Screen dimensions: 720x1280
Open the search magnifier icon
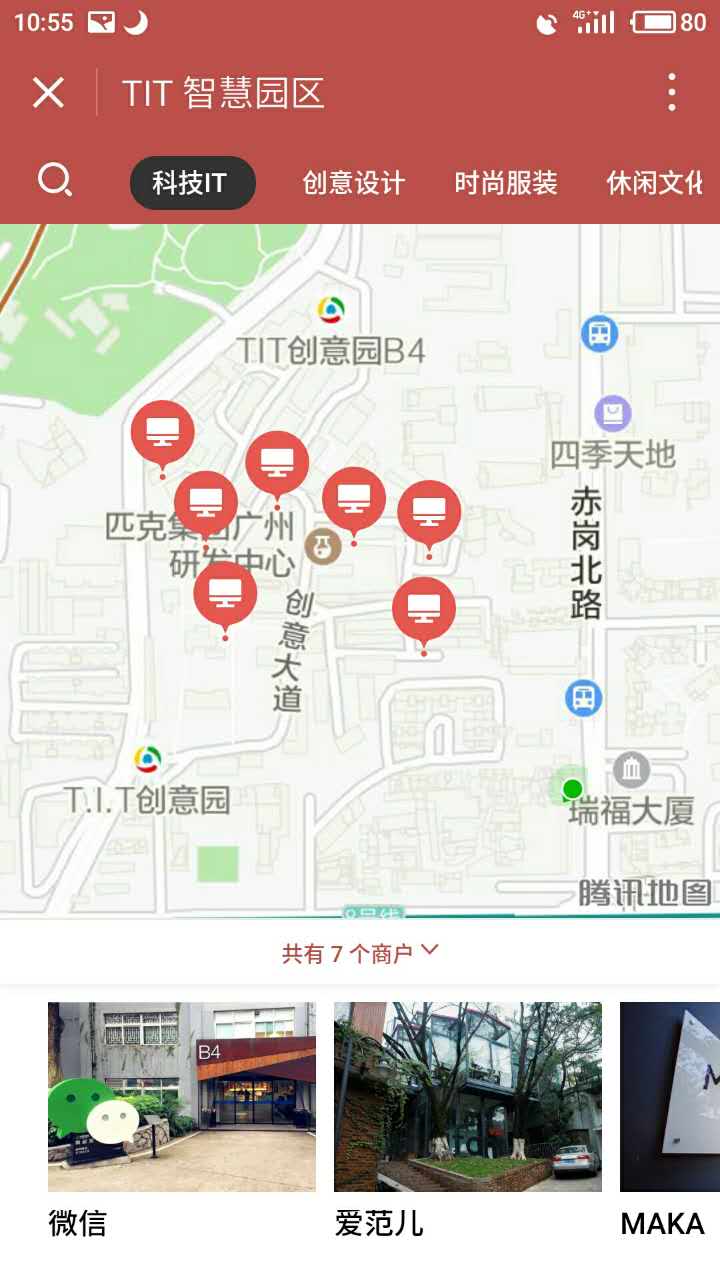[55, 182]
